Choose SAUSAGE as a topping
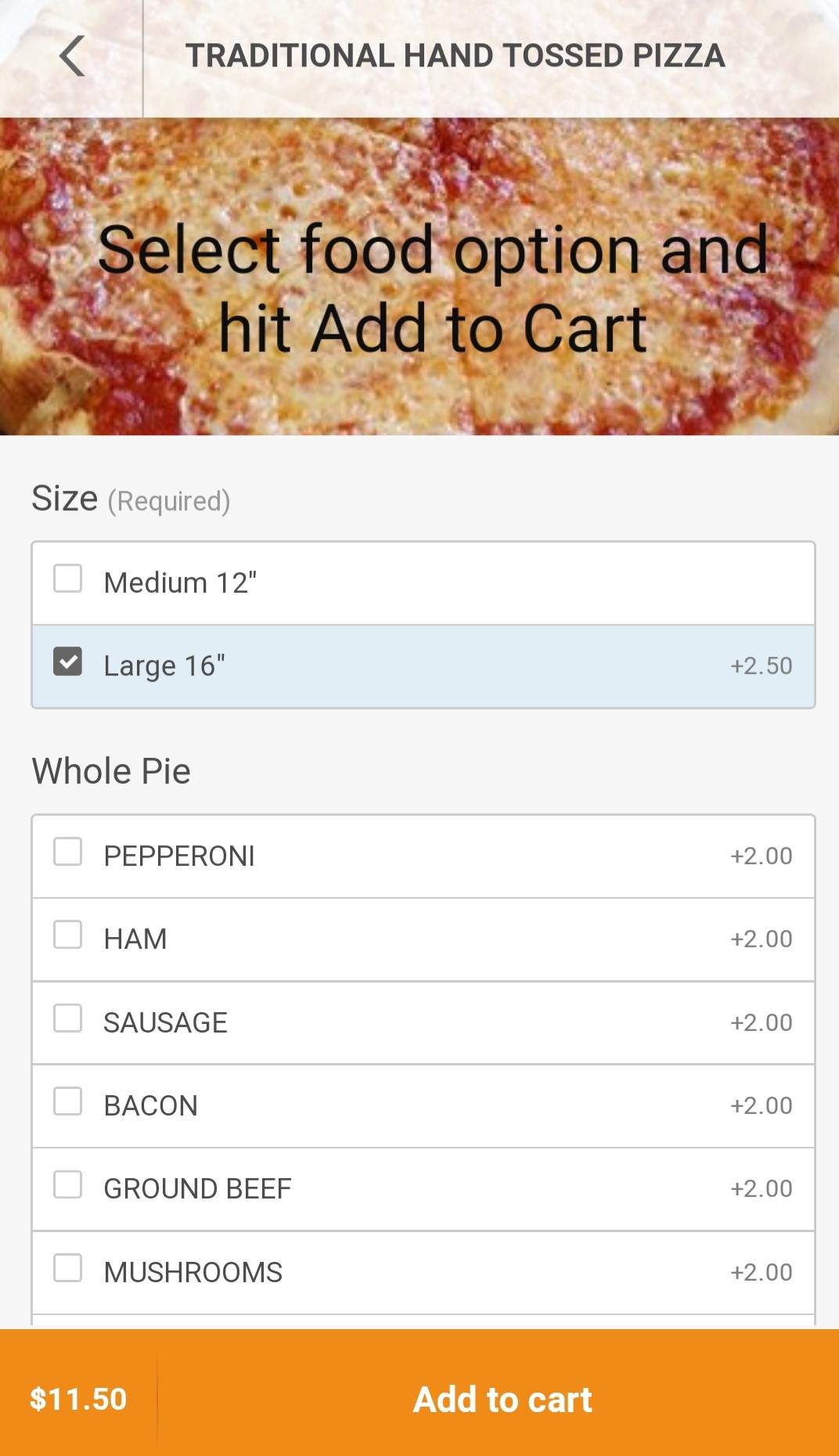Screen dimensions: 839x1456 (x=423, y=1022)
